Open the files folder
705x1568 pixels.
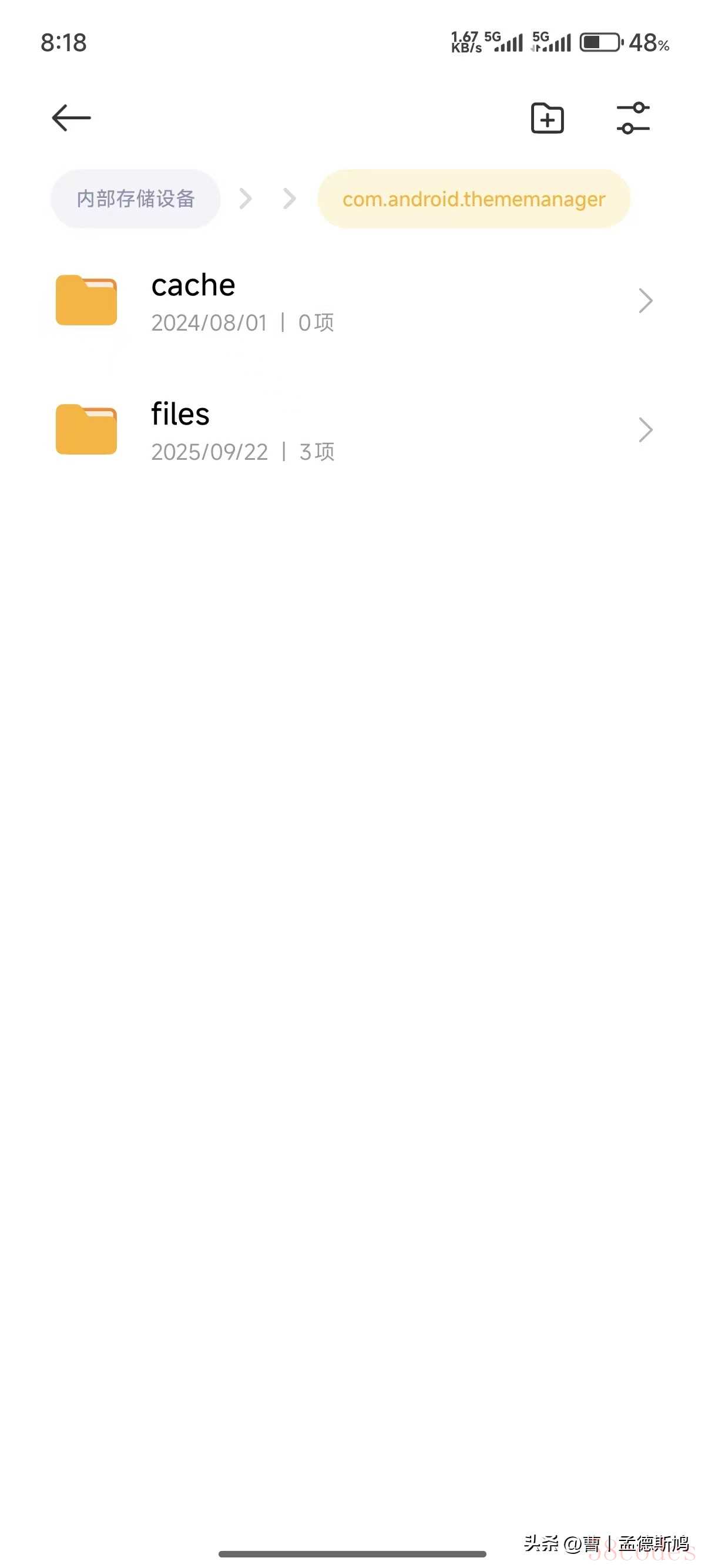[352, 430]
